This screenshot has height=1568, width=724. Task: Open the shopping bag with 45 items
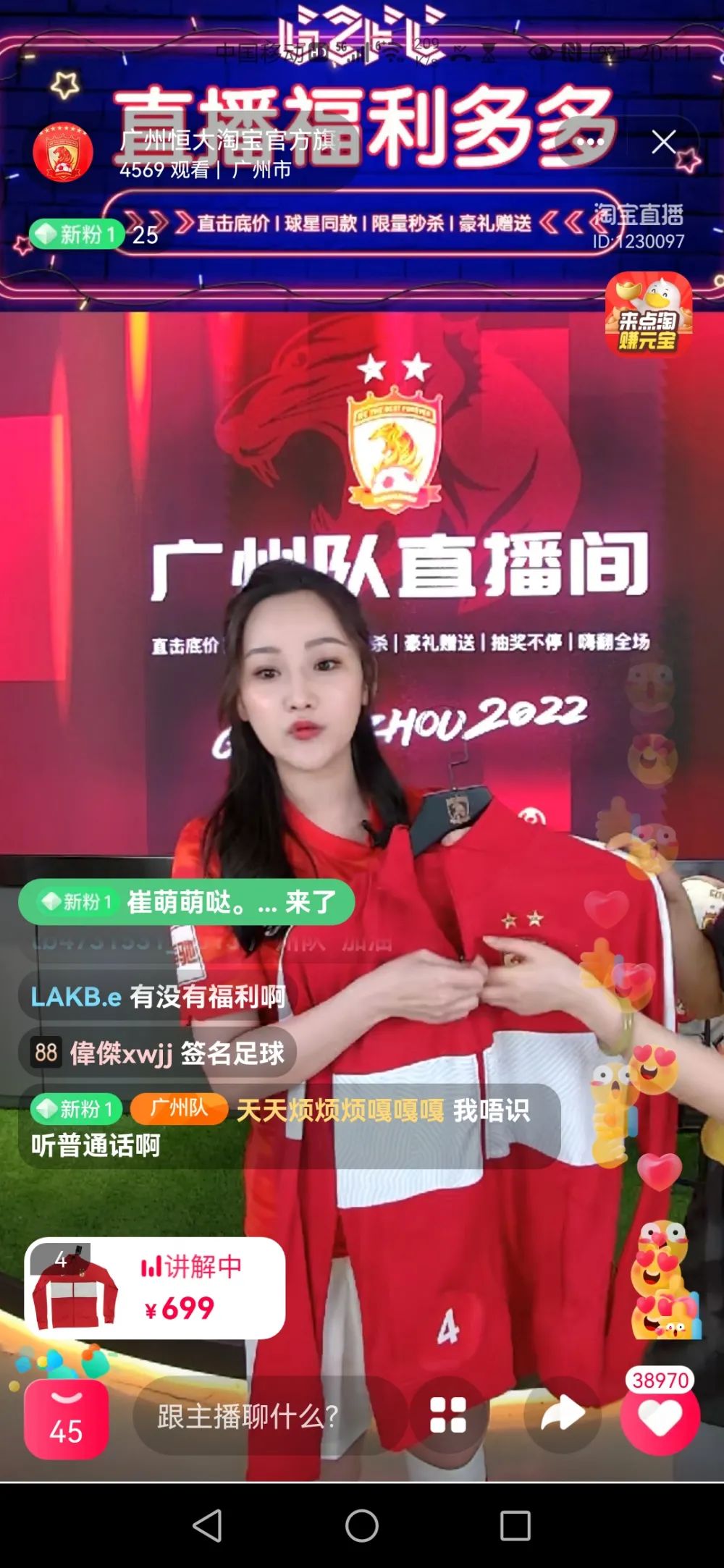click(66, 1419)
